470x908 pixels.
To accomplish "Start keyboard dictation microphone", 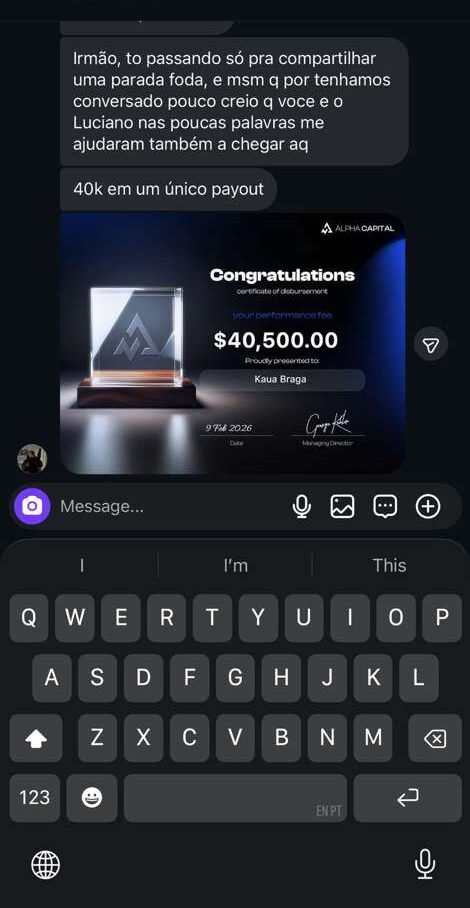I will pos(425,866).
